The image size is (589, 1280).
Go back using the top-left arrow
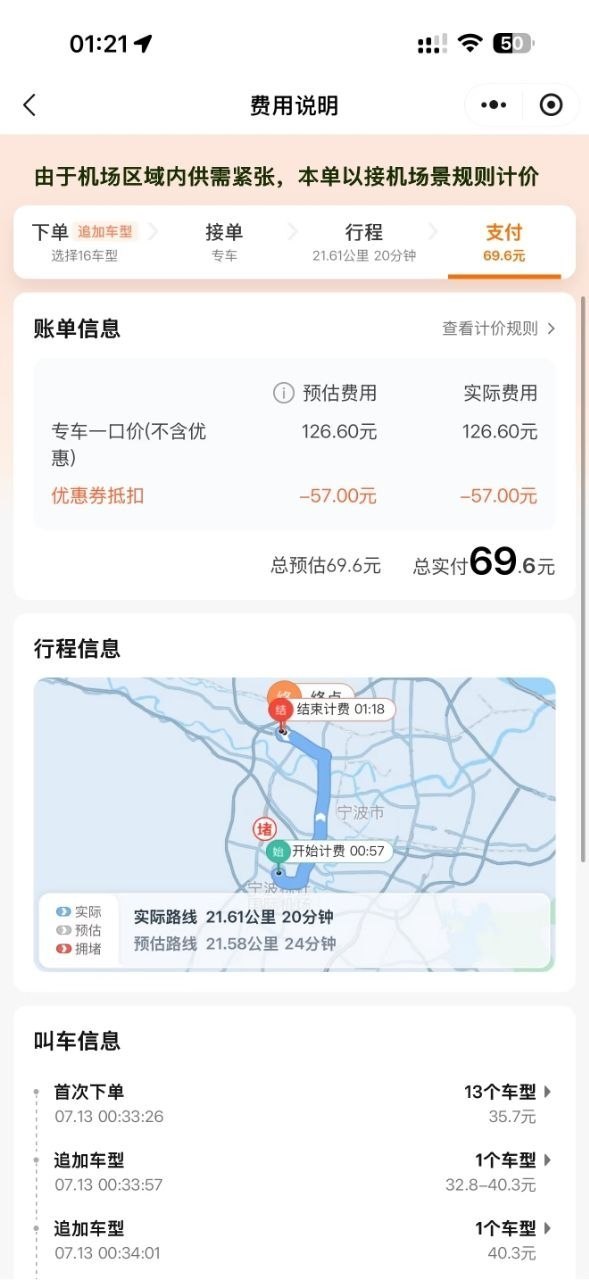pos(29,105)
